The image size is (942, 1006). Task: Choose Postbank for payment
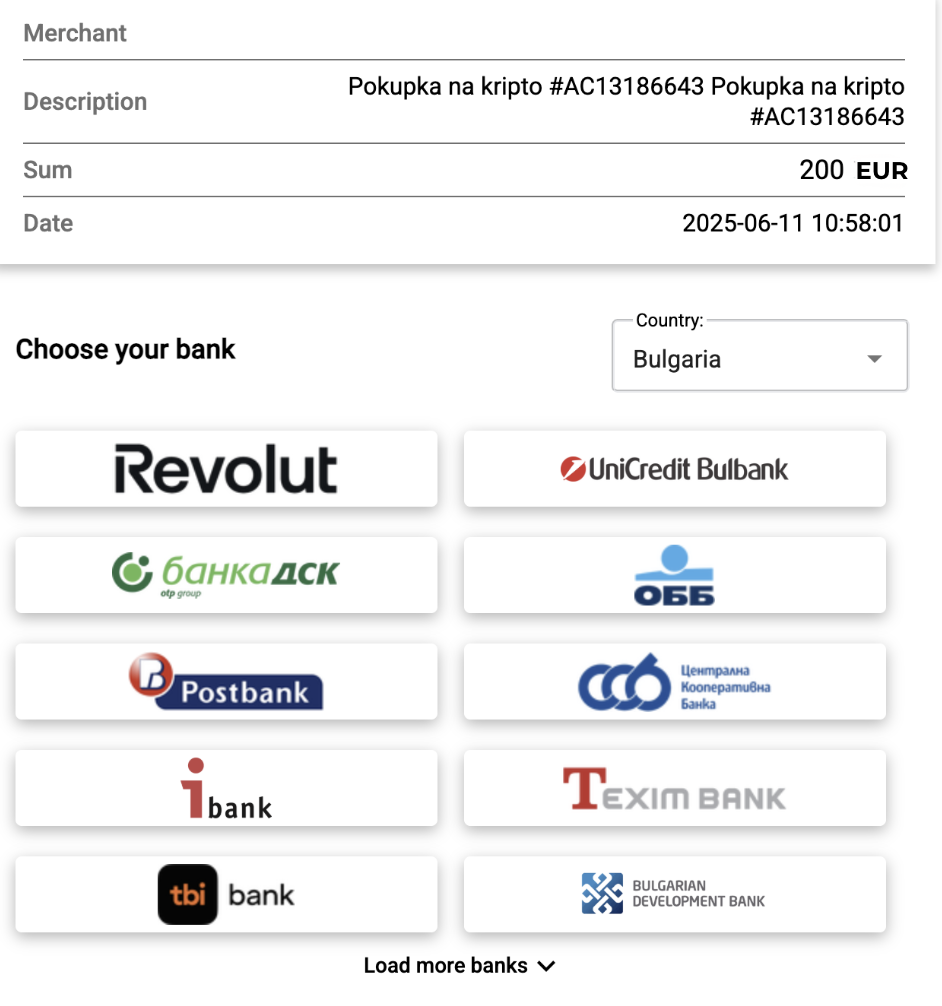(226, 681)
